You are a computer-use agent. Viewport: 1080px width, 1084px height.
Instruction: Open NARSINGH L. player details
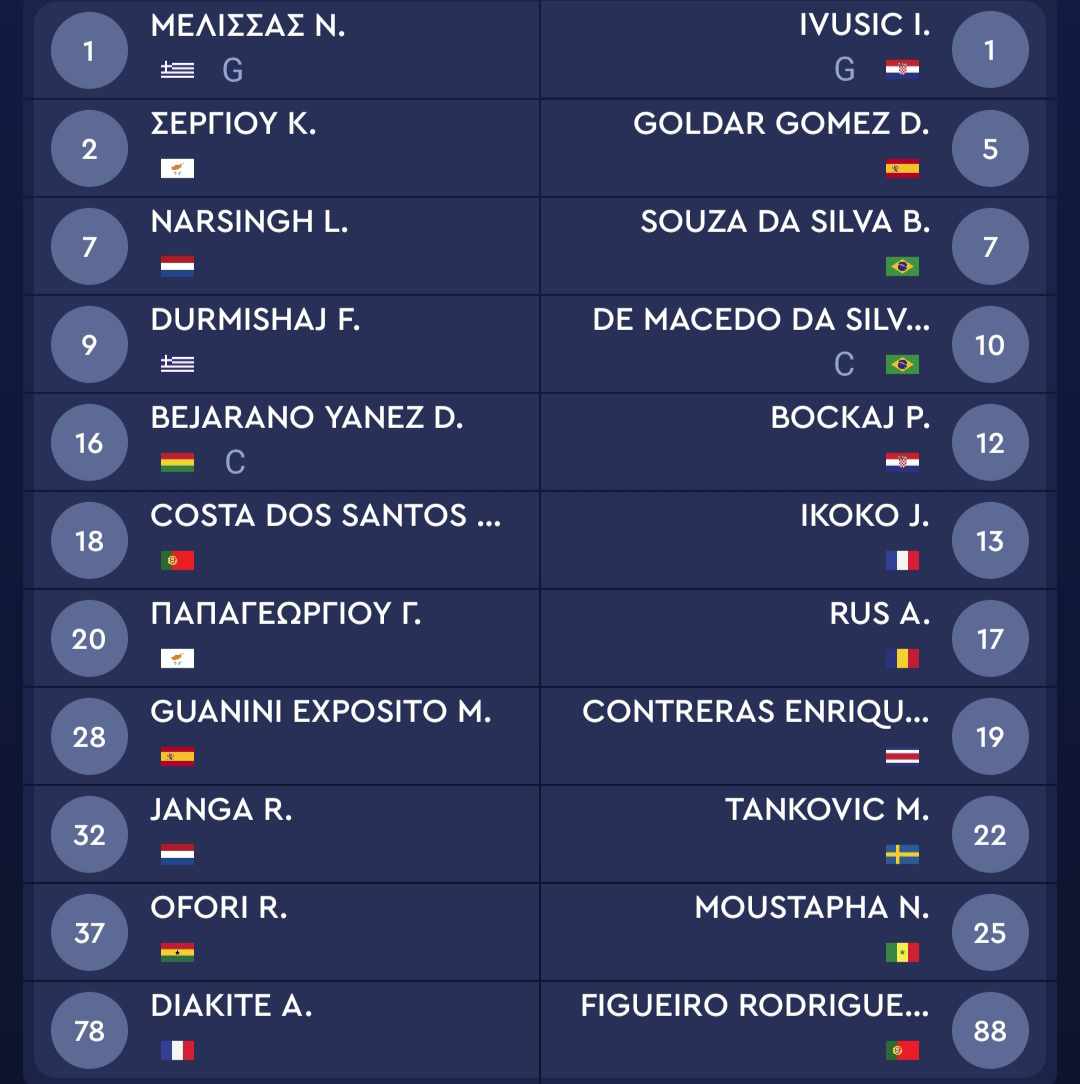tap(286, 246)
